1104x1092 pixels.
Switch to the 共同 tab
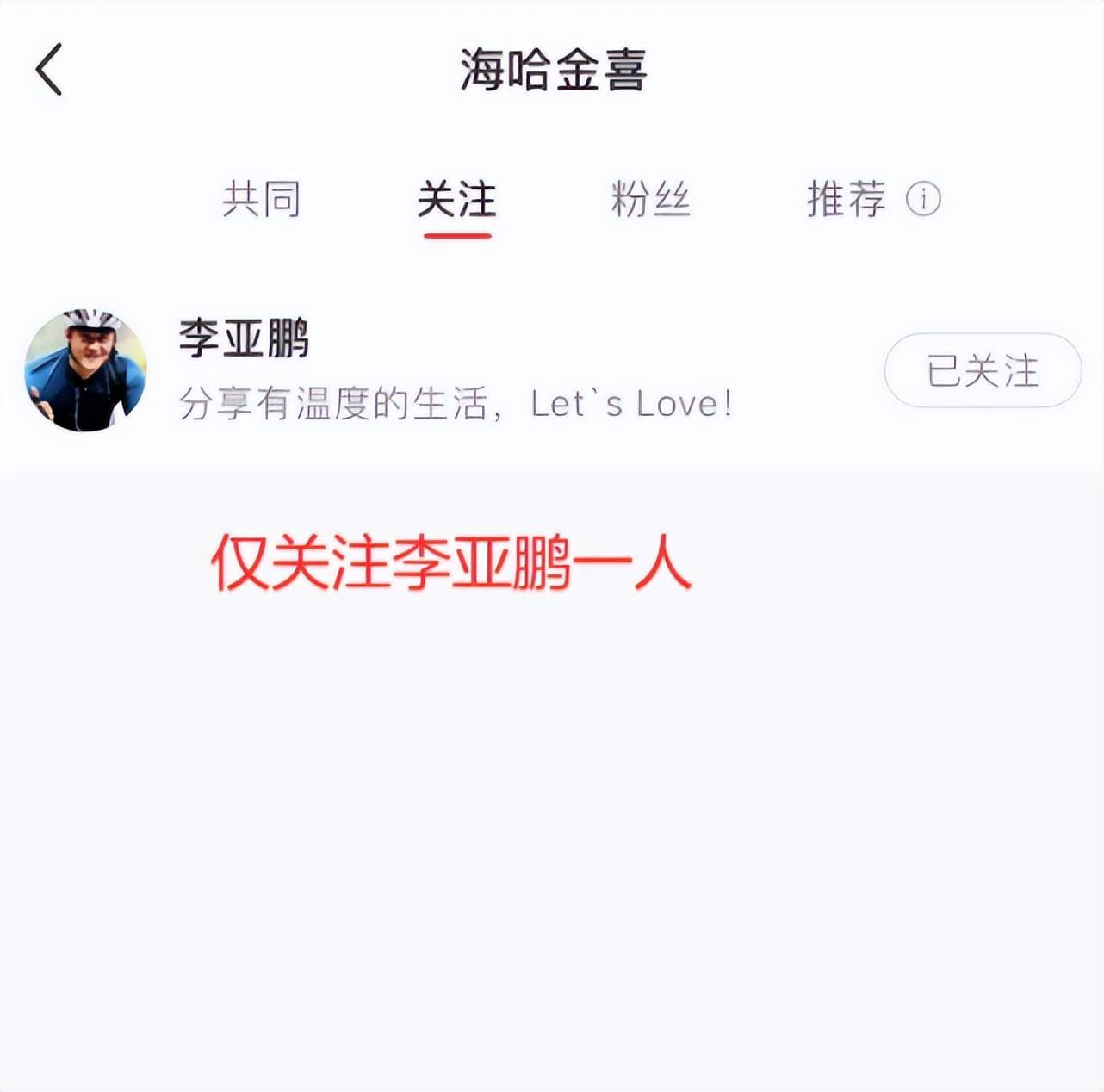(261, 200)
